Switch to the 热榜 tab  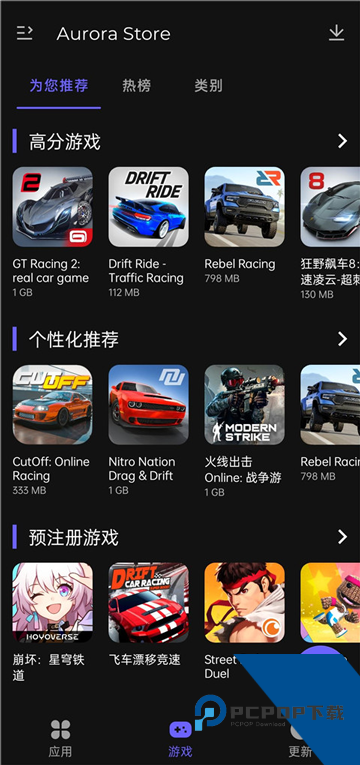136,86
